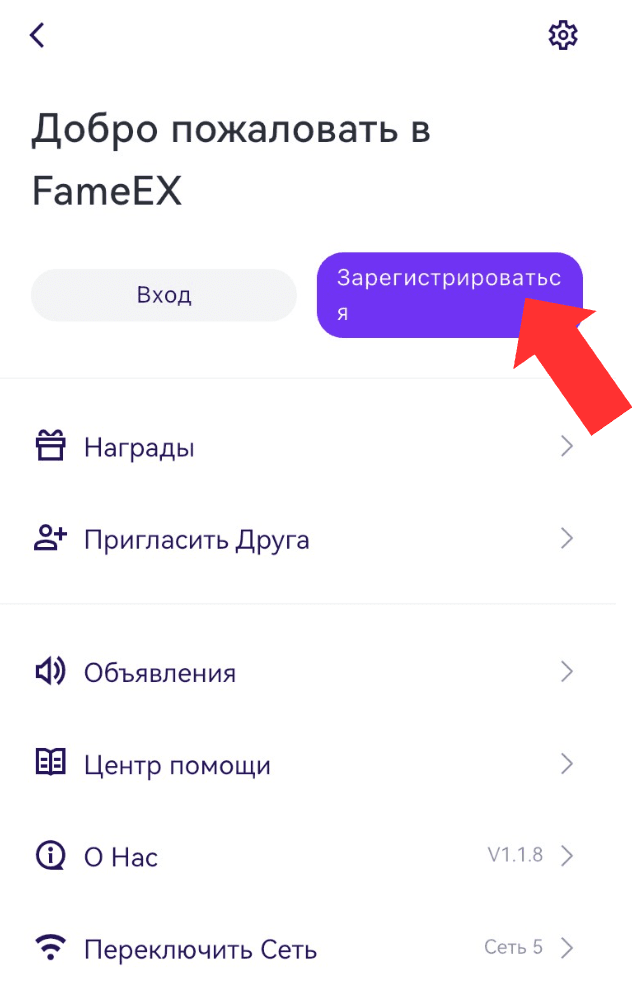Viewport: 640px width, 986px height.
Task: Tap the Вход login button
Action: 164,295
